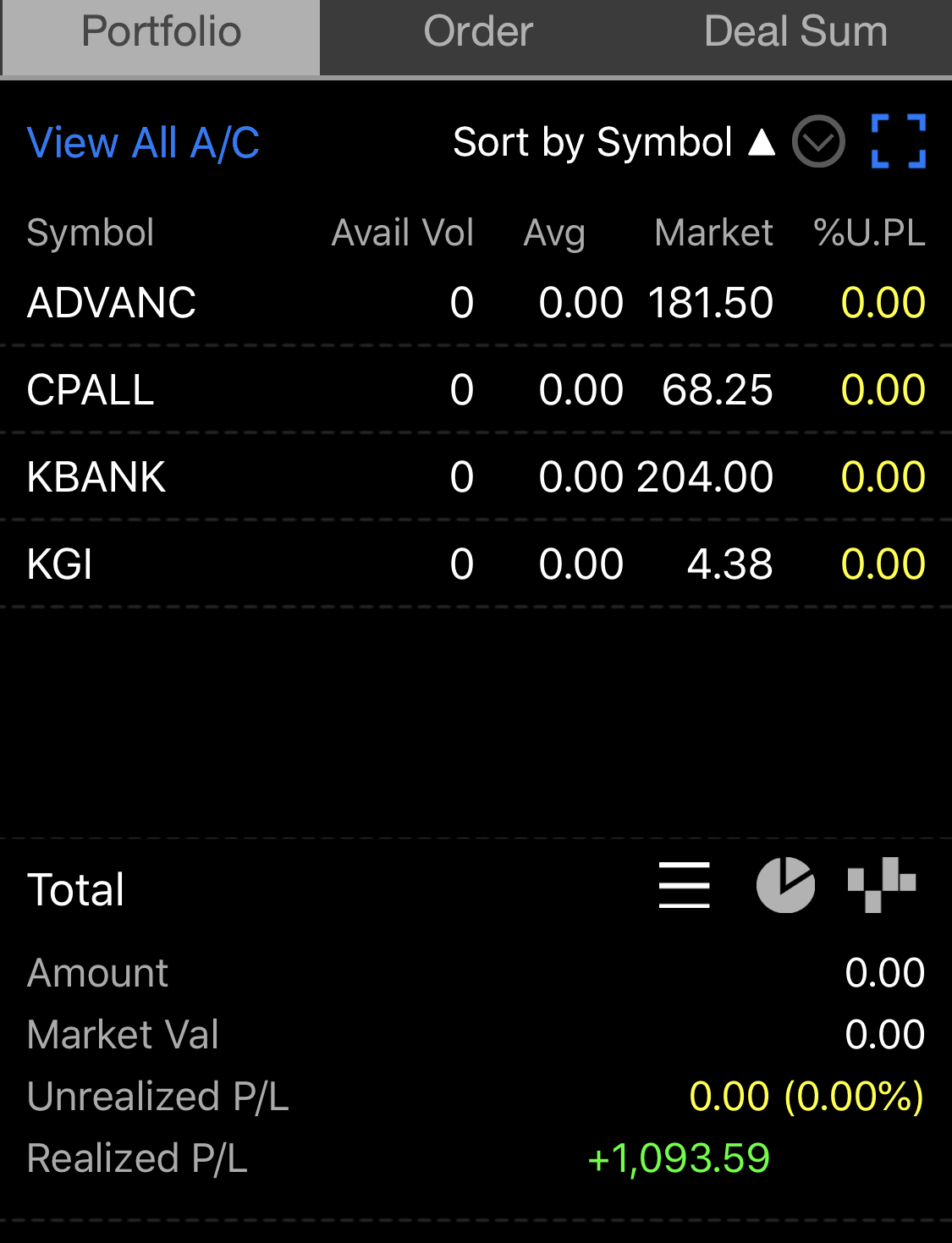Toggle Sort by Symbol order

tap(613, 142)
